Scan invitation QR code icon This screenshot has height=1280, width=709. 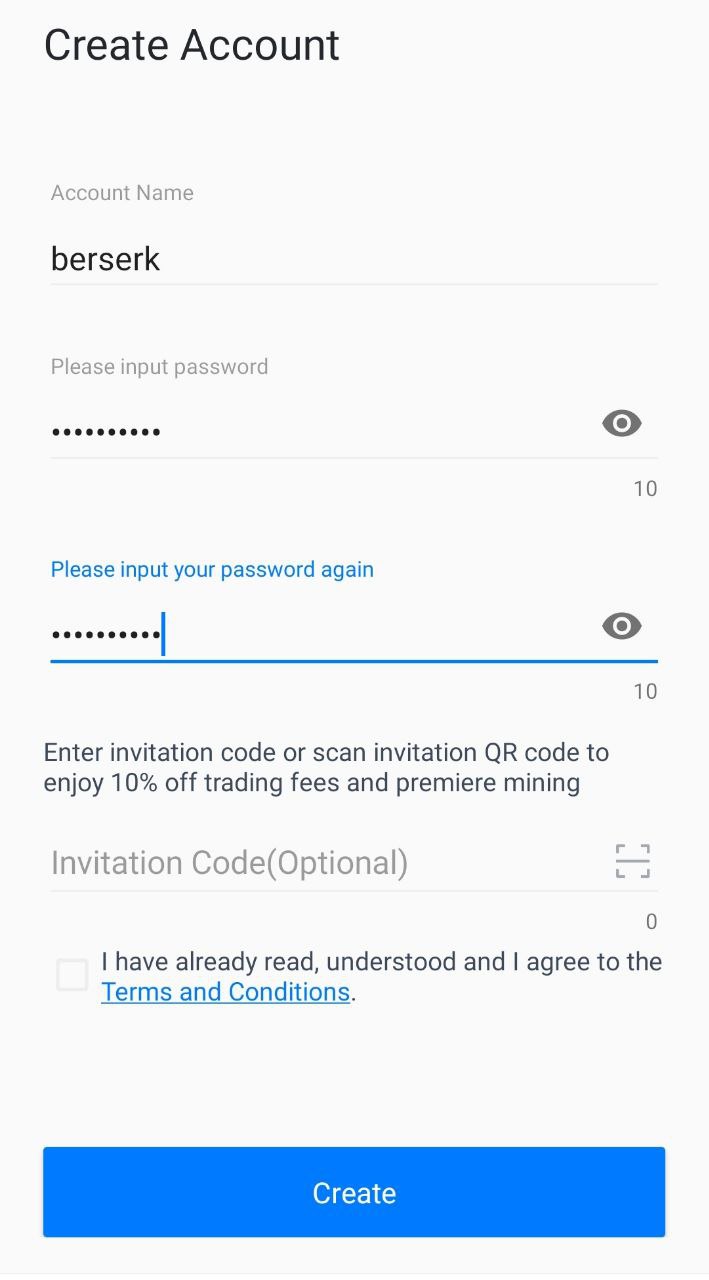632,861
